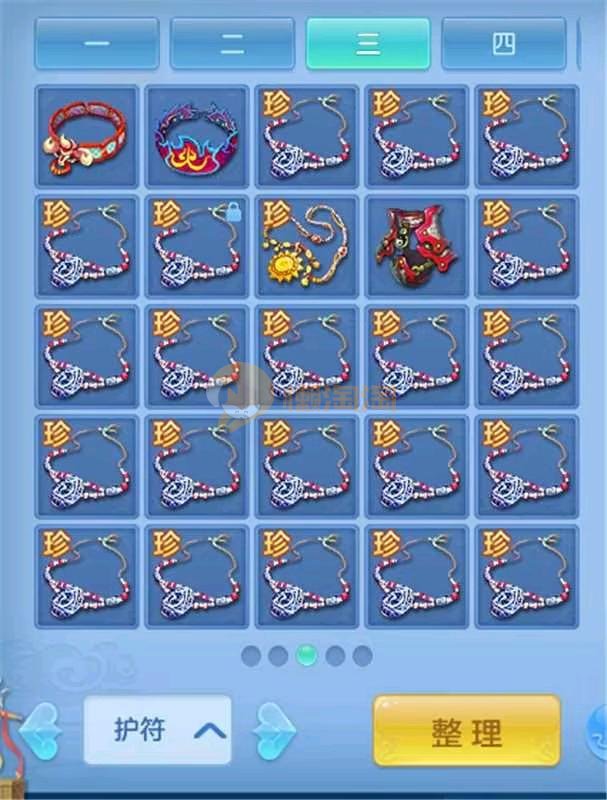Viewport: 607px width, 800px height.
Task: Select the red armor item
Action: coord(417,246)
